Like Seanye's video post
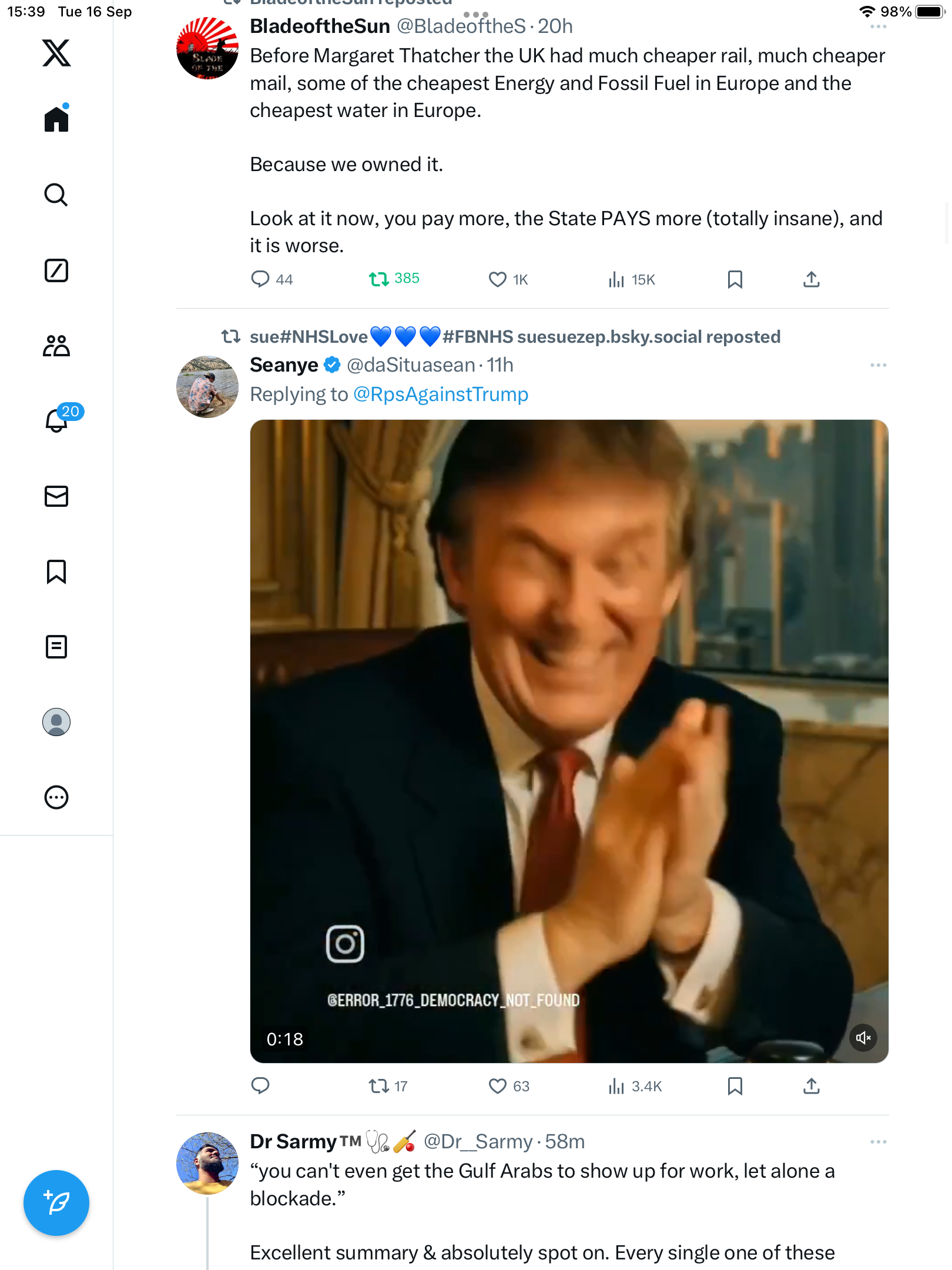952x1270 pixels. [498, 1086]
